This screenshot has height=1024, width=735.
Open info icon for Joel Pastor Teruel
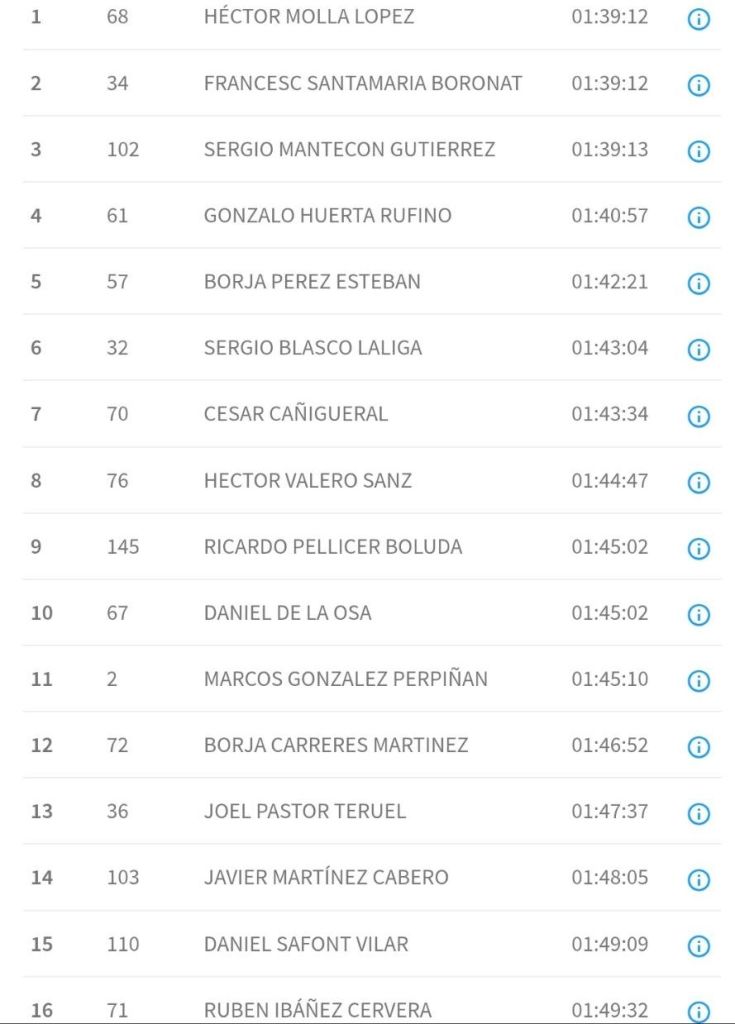tap(699, 813)
